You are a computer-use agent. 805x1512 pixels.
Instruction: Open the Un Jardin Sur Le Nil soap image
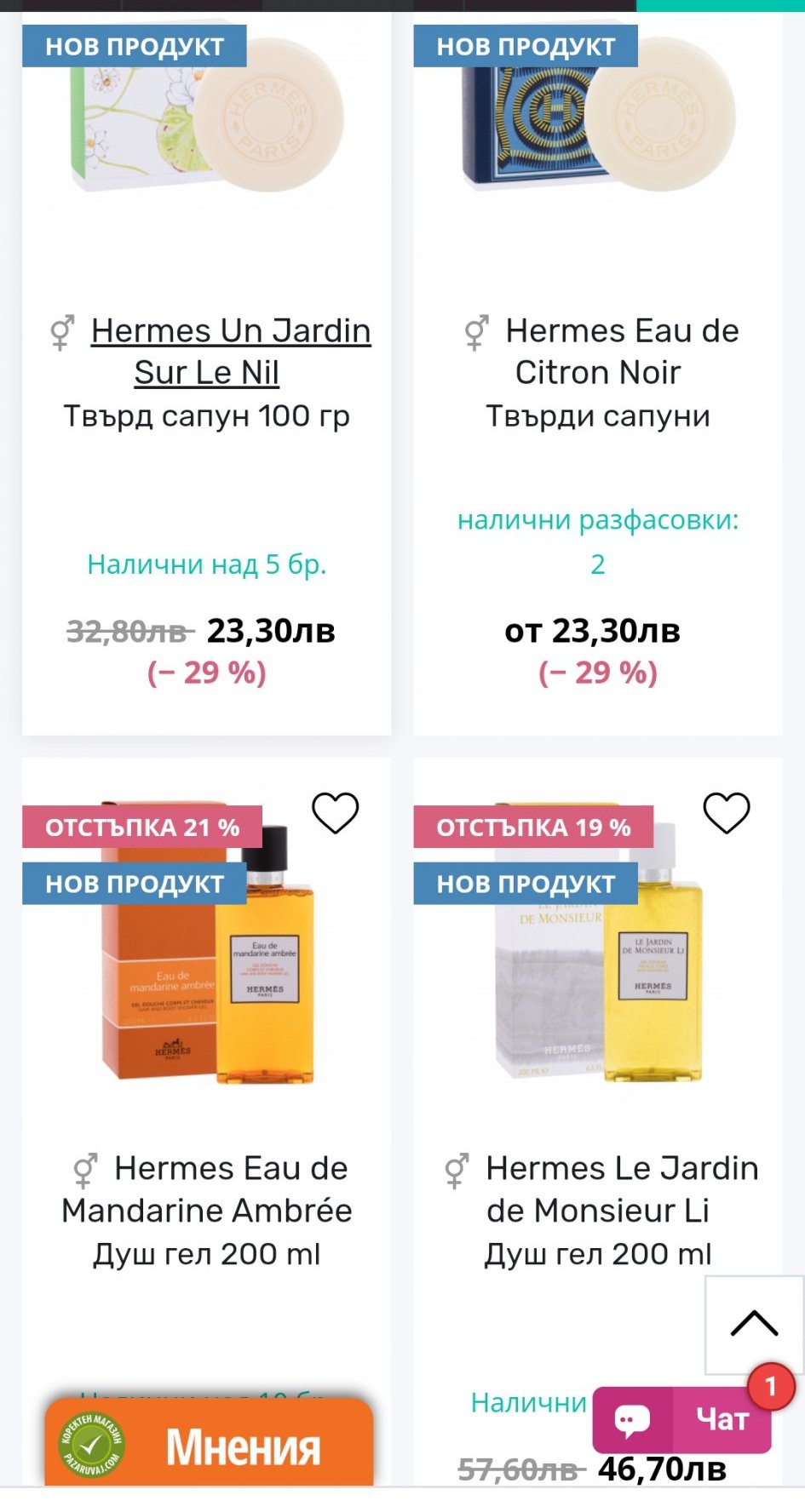tap(207, 119)
